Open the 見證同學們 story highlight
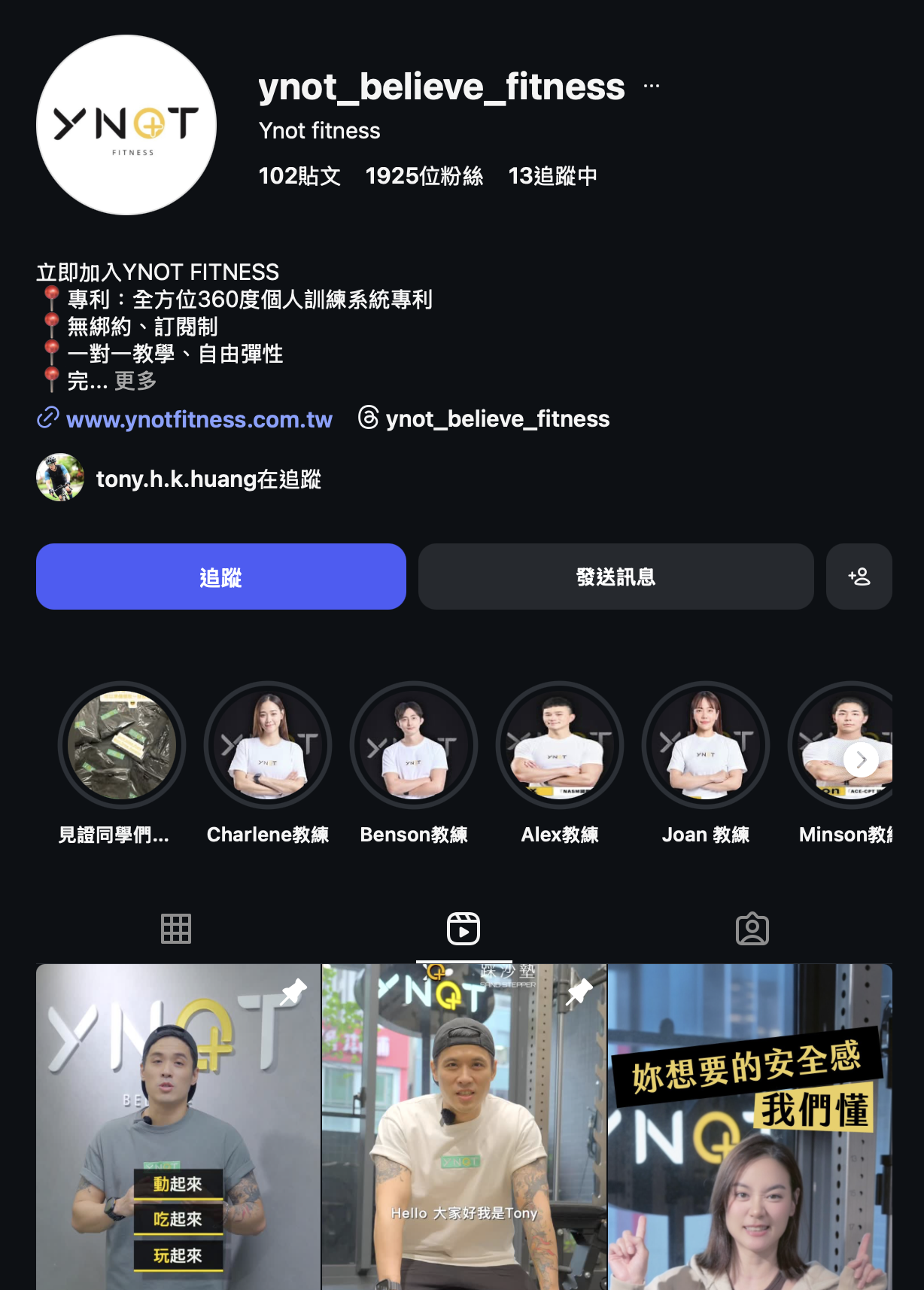The image size is (924, 1290). pyautogui.click(x=122, y=745)
